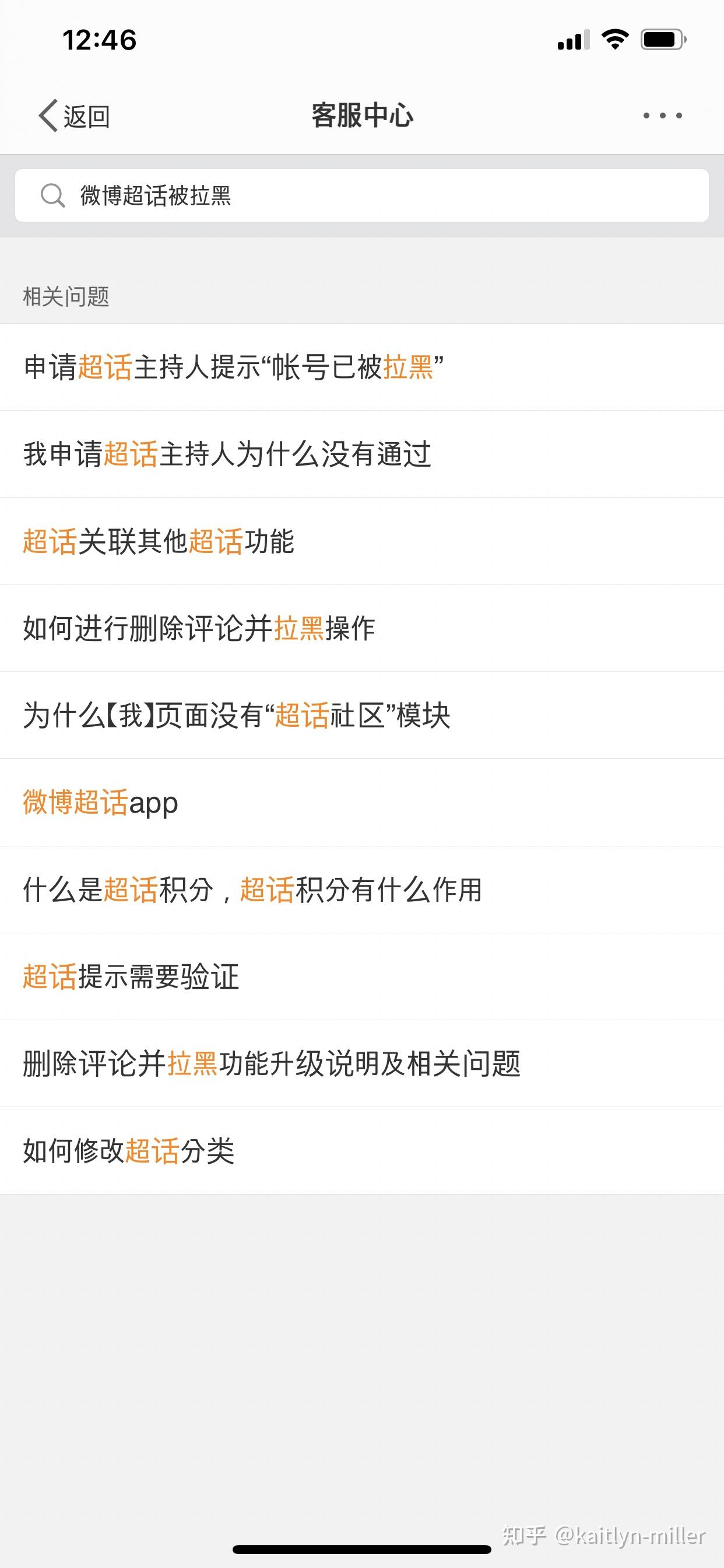724x1568 pixels.
Task: Open 如何进行删除评论并拉黑操作
Action: point(199,628)
